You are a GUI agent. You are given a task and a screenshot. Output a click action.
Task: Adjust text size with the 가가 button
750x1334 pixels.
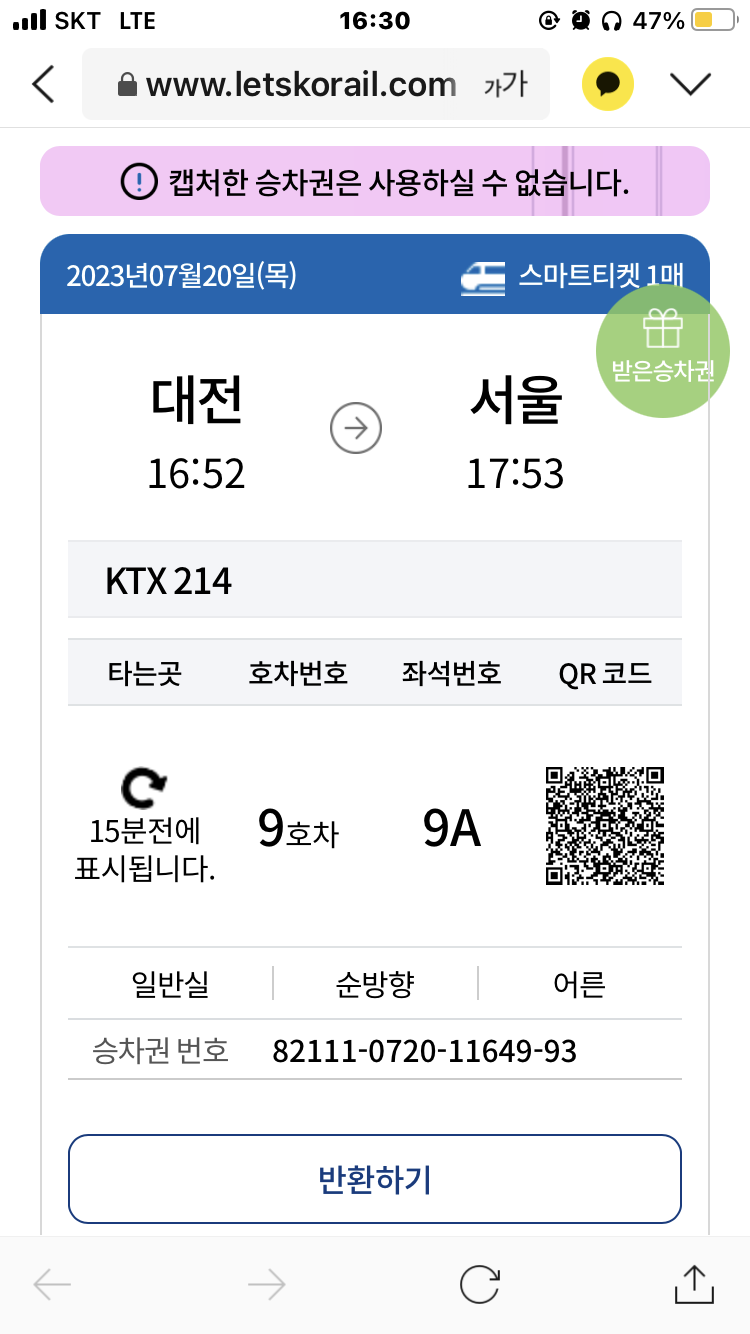[x=505, y=85]
